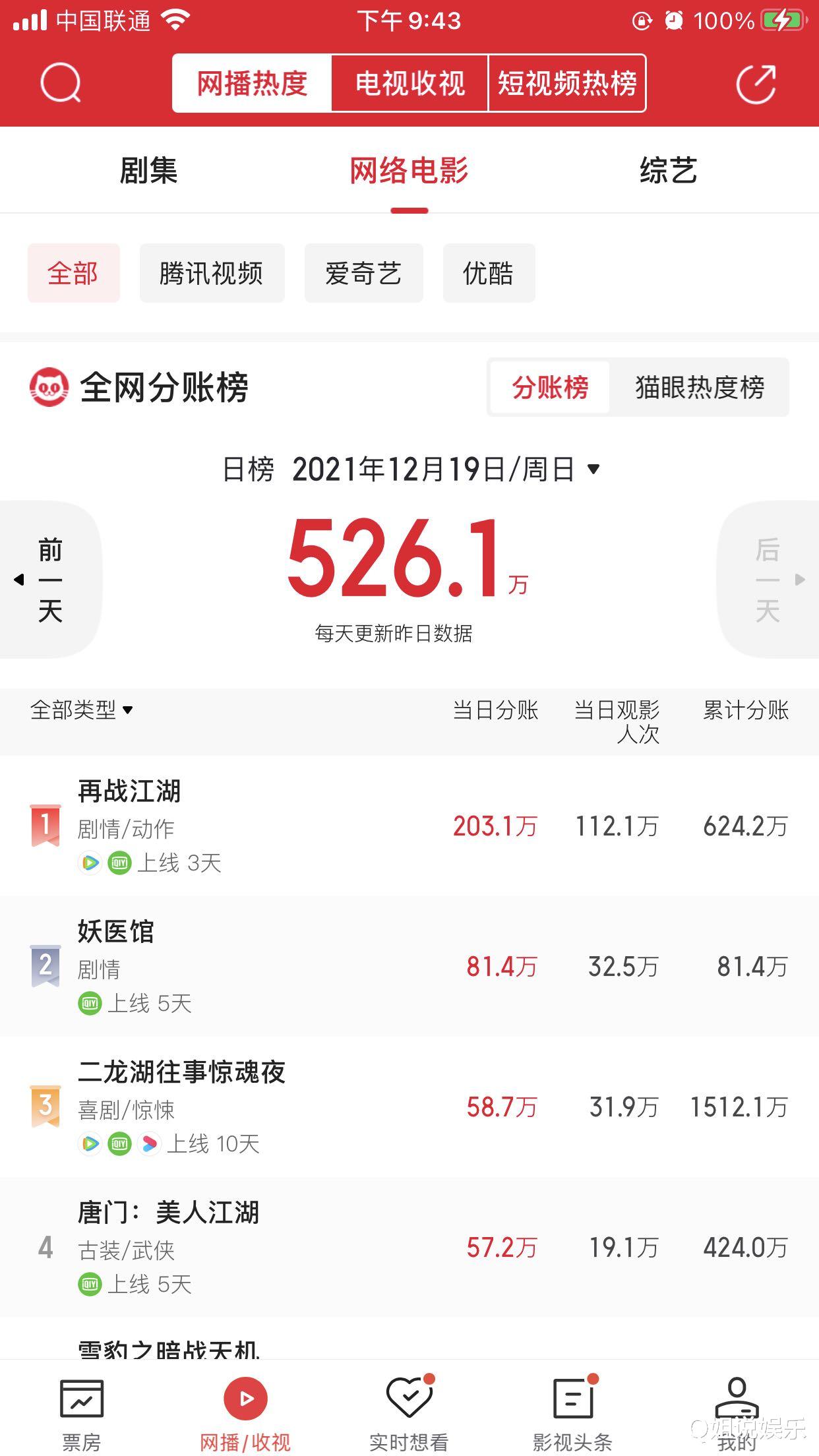Screen dimensions: 819x1456
Task: Click the Tencent Video icon under 再战江湖
Action: point(90,861)
